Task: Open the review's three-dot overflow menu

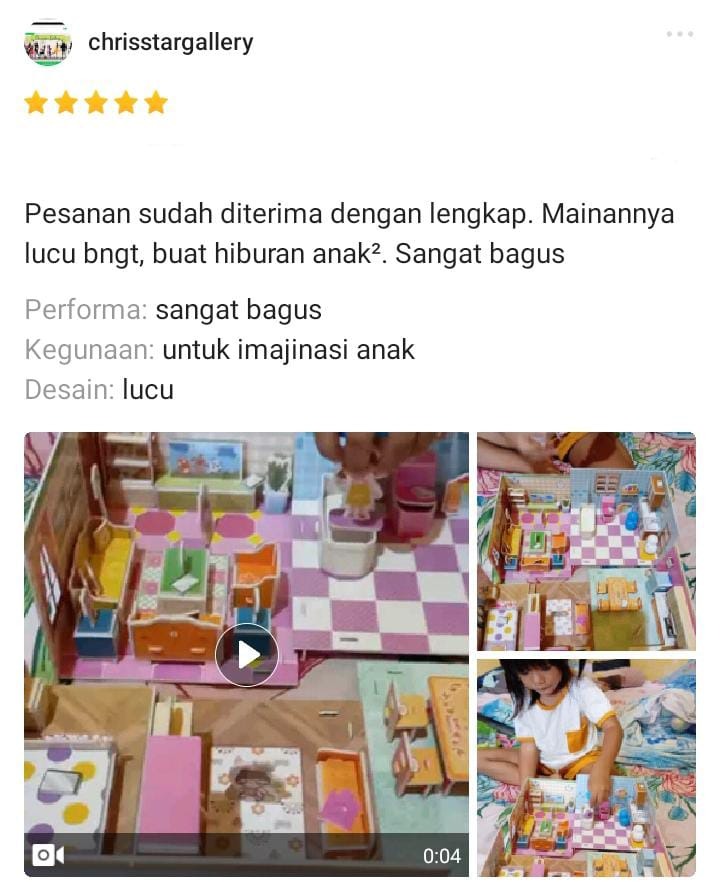Action: click(679, 35)
